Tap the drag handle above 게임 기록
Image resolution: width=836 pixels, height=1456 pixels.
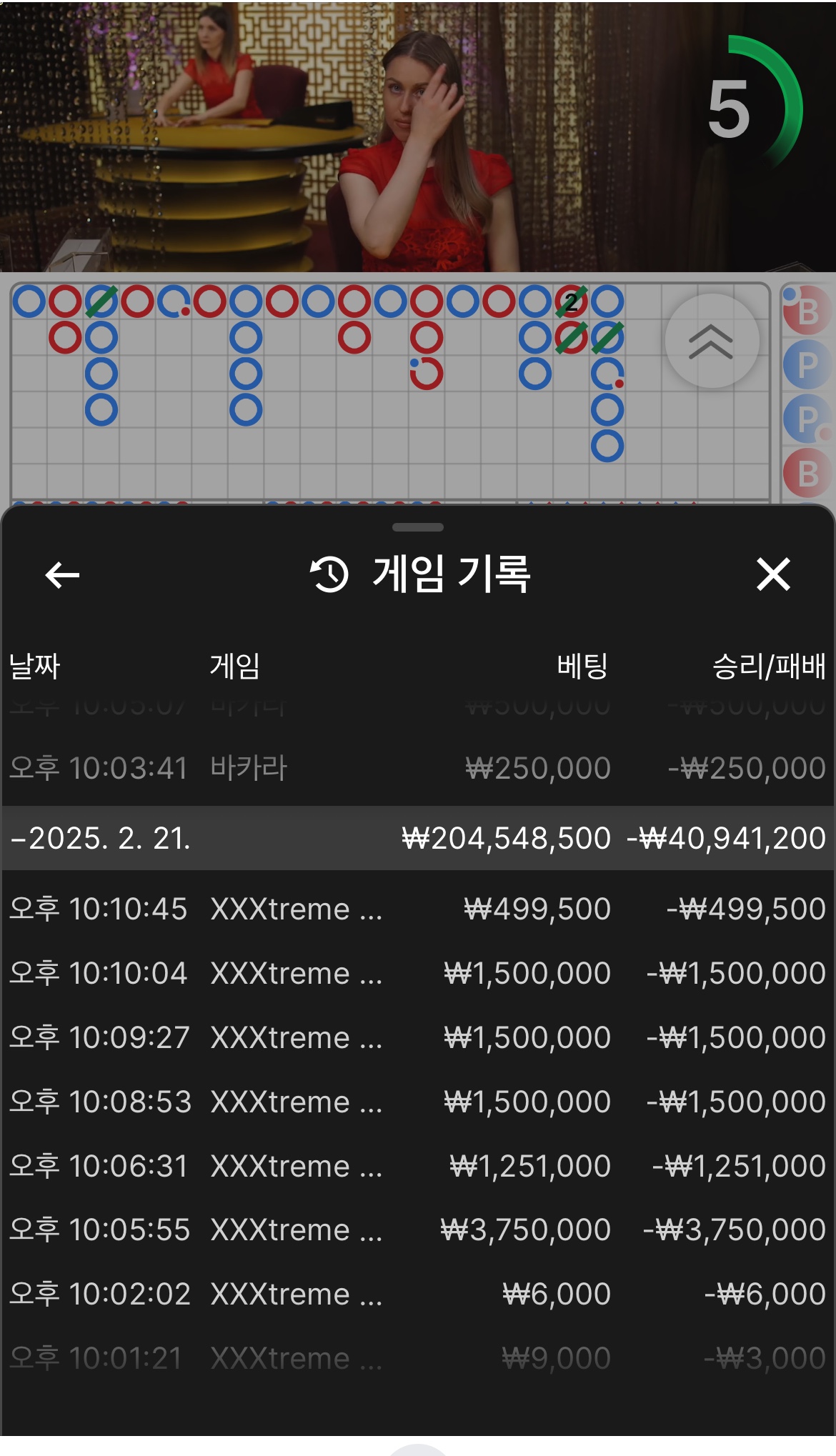[418, 527]
